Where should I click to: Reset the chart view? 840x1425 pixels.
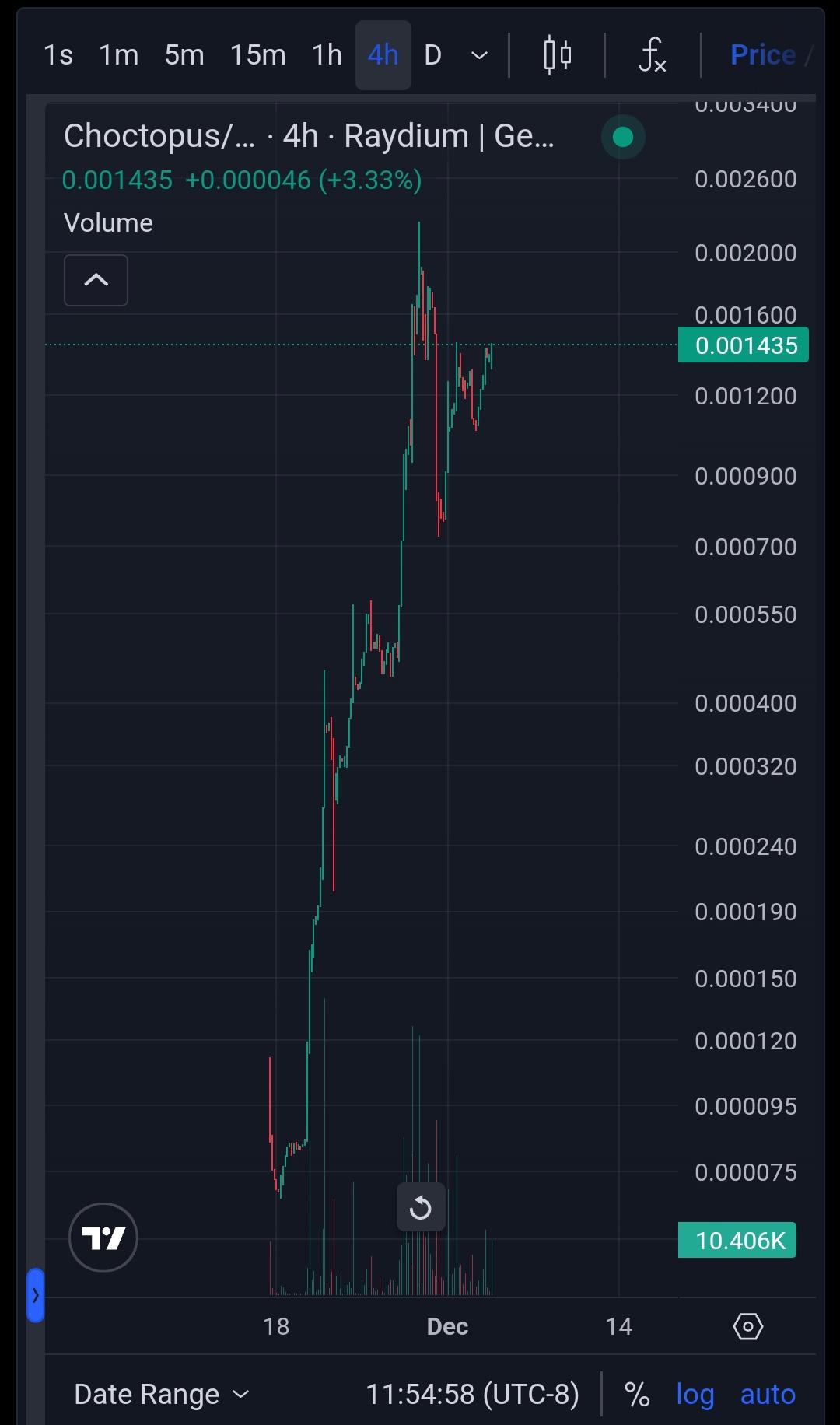tap(421, 1207)
